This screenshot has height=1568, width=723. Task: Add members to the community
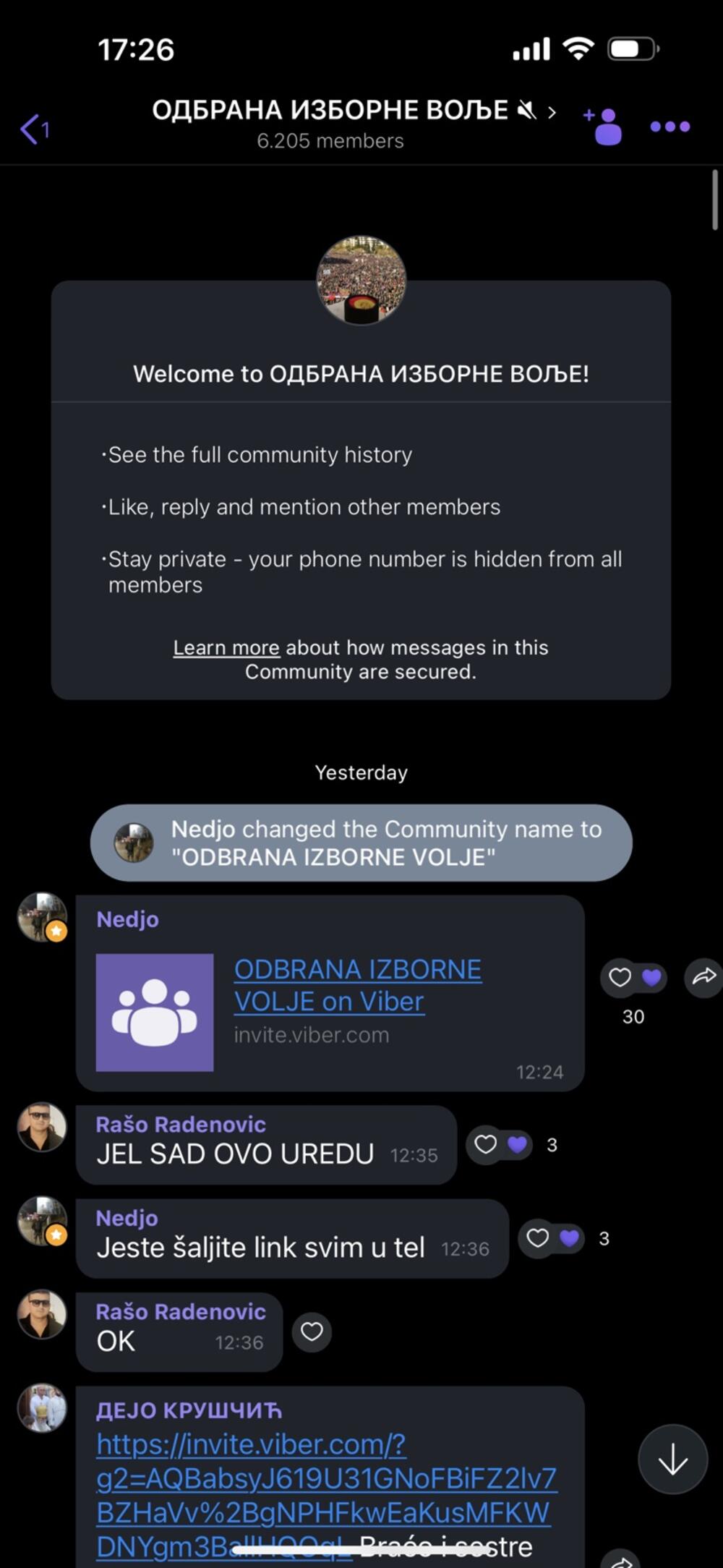(604, 126)
